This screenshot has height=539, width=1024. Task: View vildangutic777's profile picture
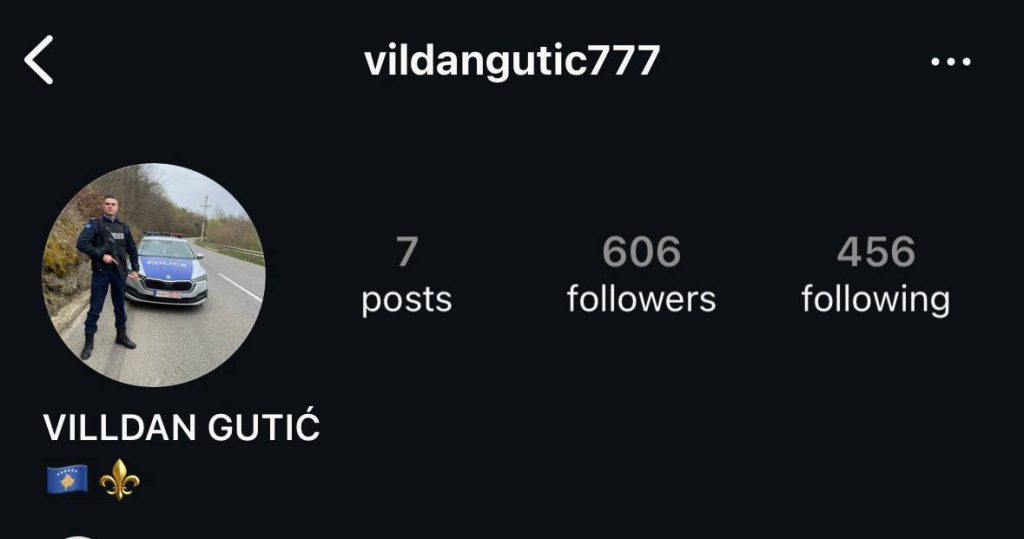(x=153, y=275)
